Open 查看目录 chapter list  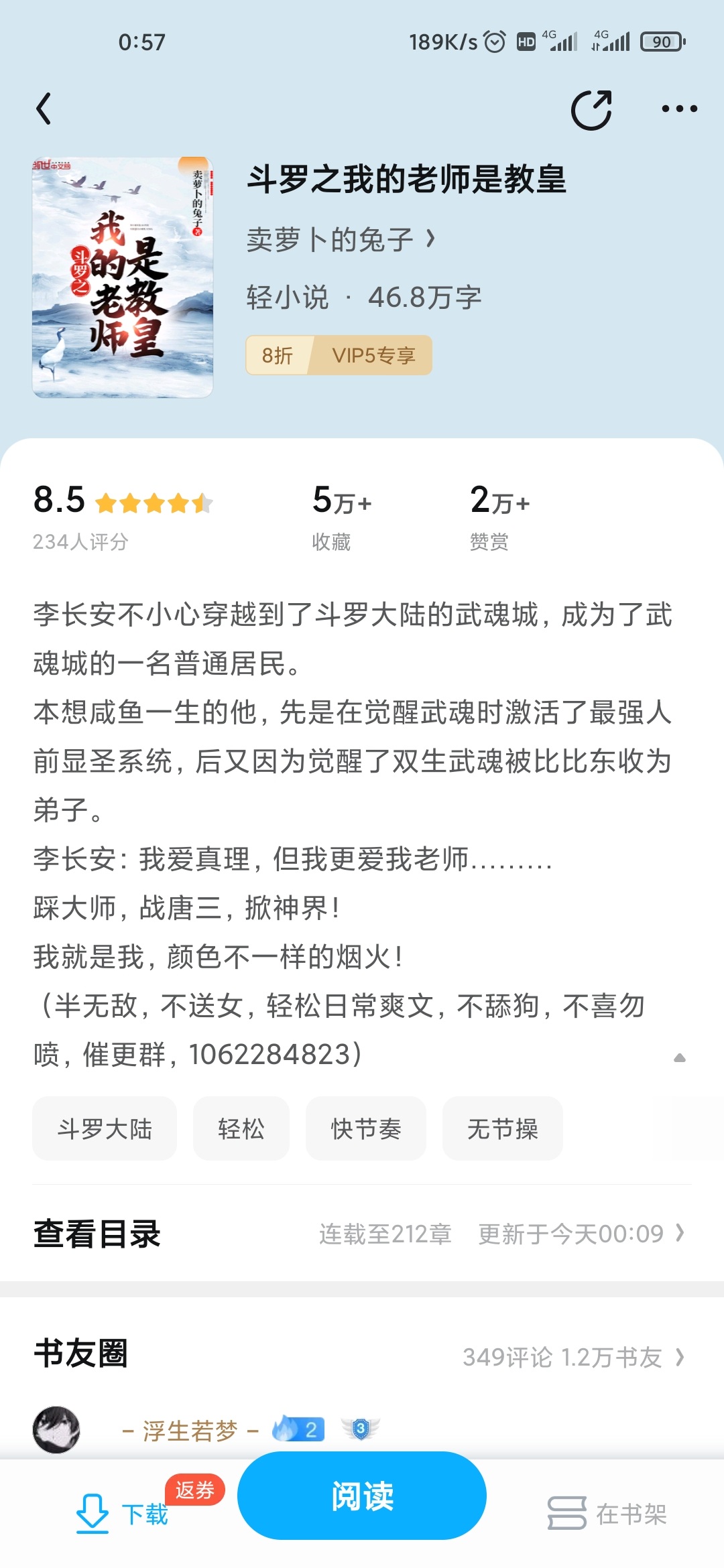tap(362, 1234)
